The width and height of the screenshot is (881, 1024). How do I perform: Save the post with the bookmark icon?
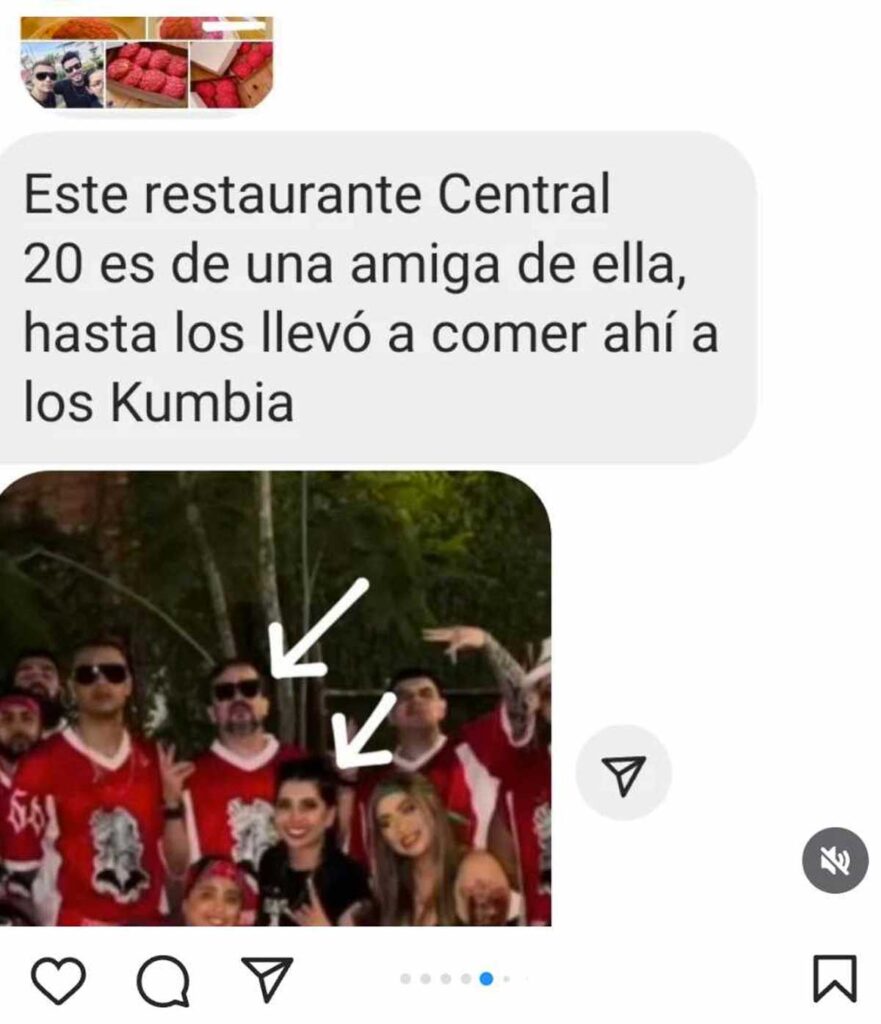[834, 979]
